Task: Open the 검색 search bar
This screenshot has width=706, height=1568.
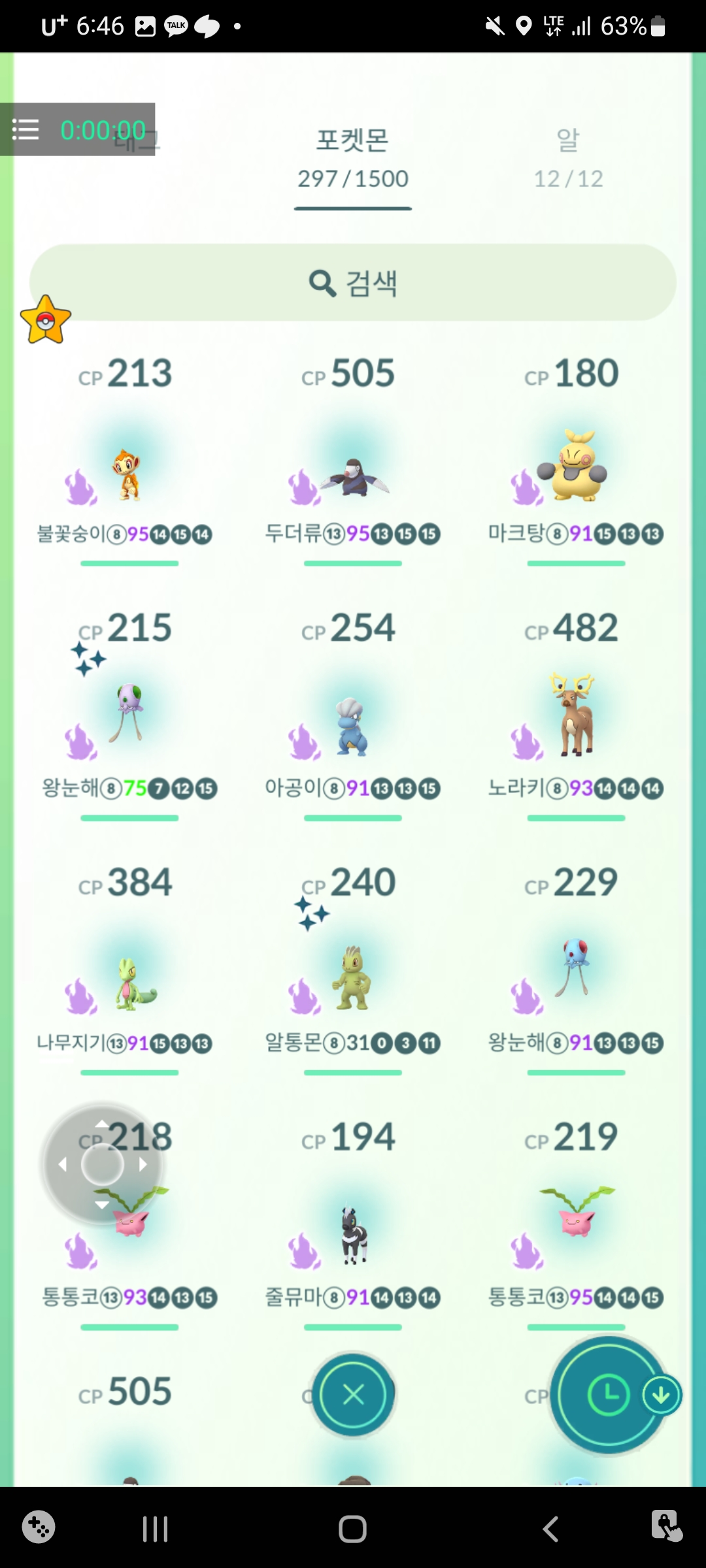Action: [x=353, y=283]
